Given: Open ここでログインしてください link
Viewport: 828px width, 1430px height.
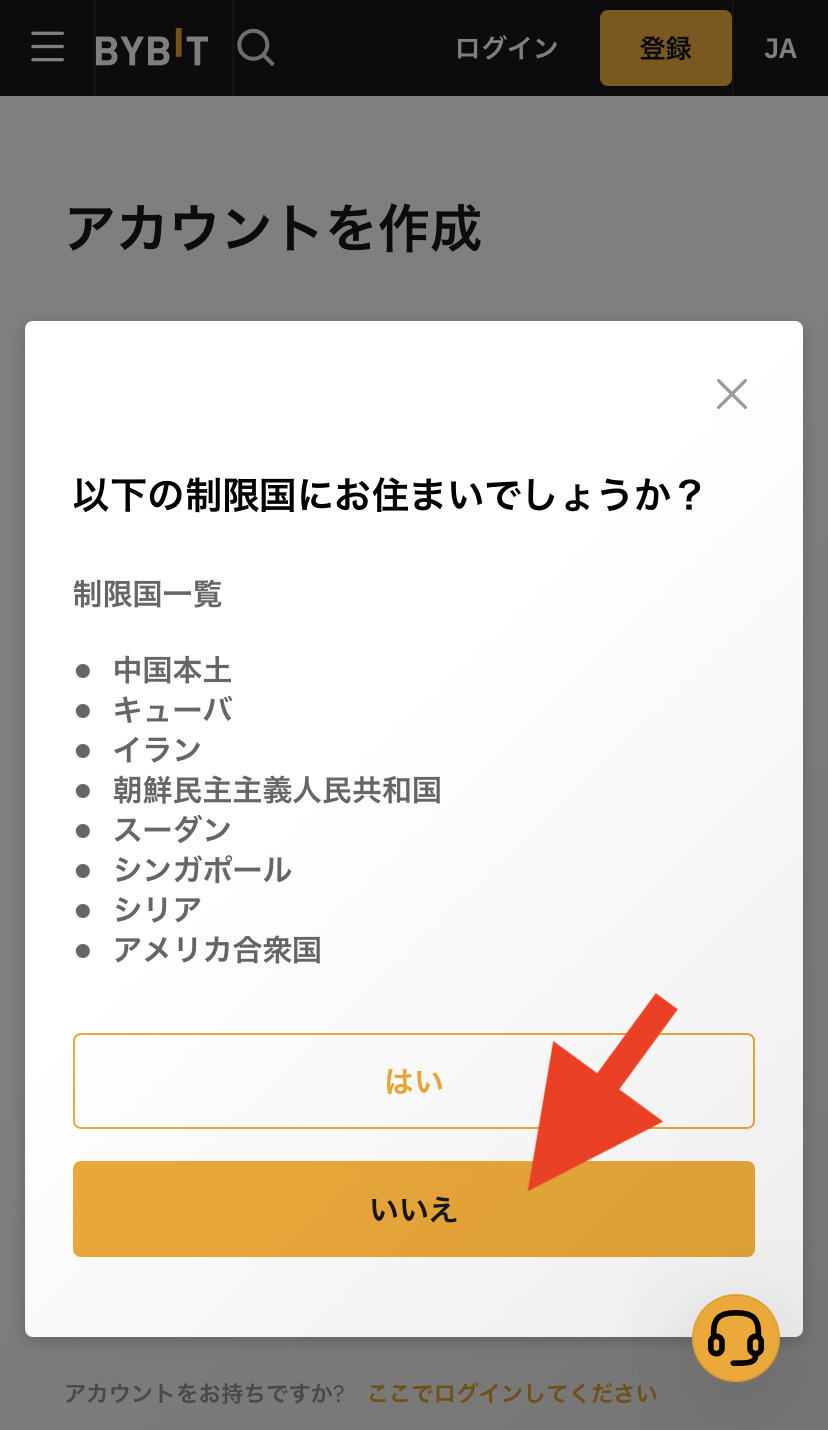Looking at the screenshot, I should (512, 1393).
